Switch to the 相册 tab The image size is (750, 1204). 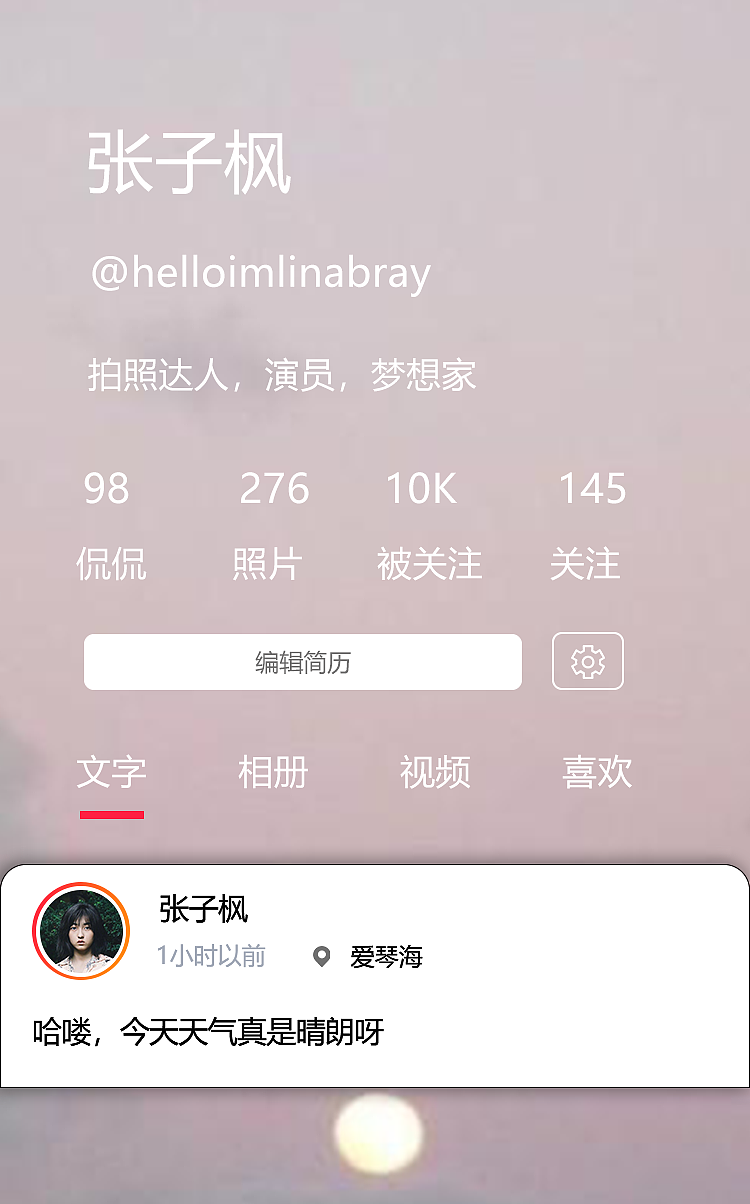273,773
